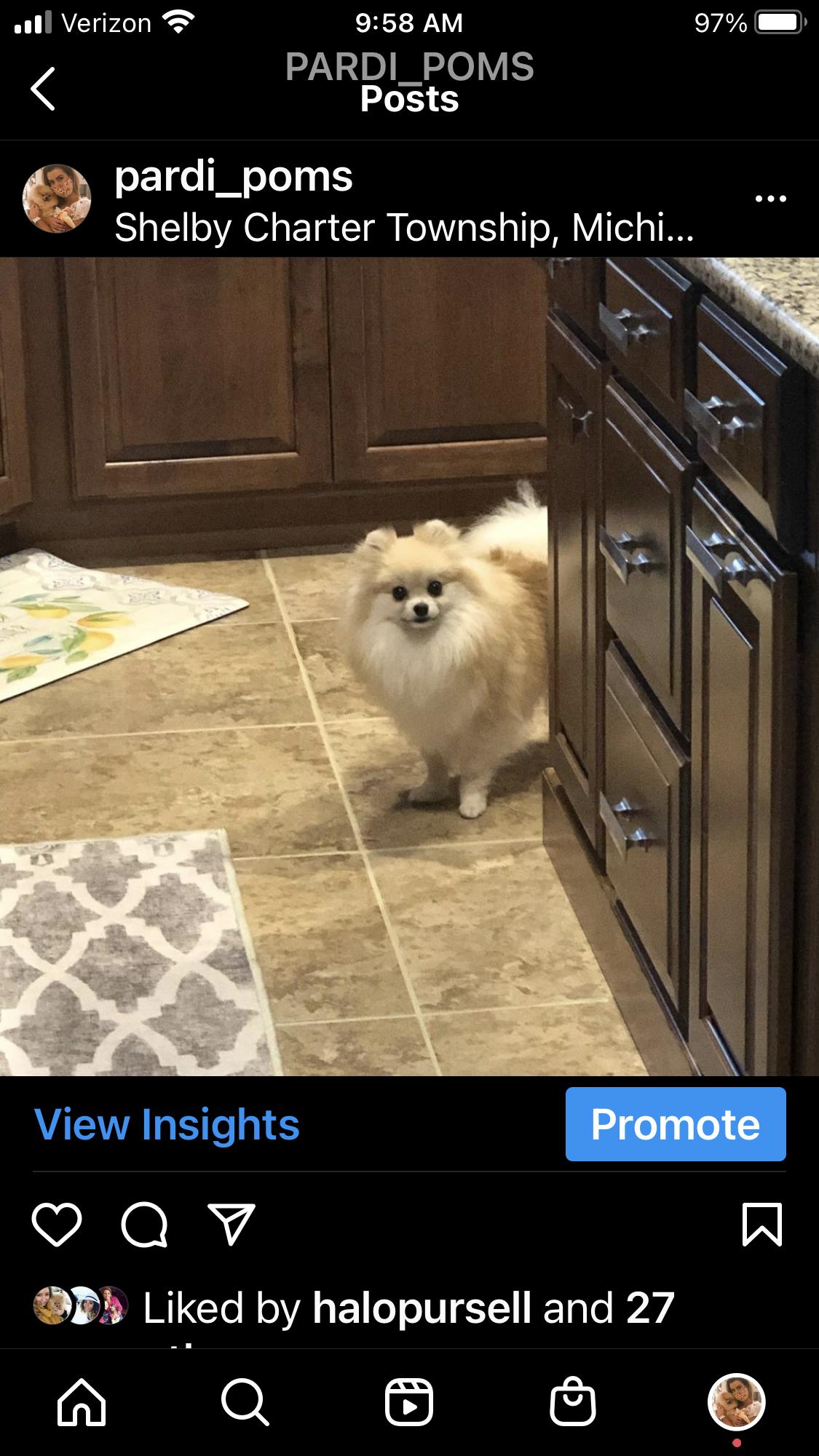Switch to the Shop tab

coord(573,1401)
